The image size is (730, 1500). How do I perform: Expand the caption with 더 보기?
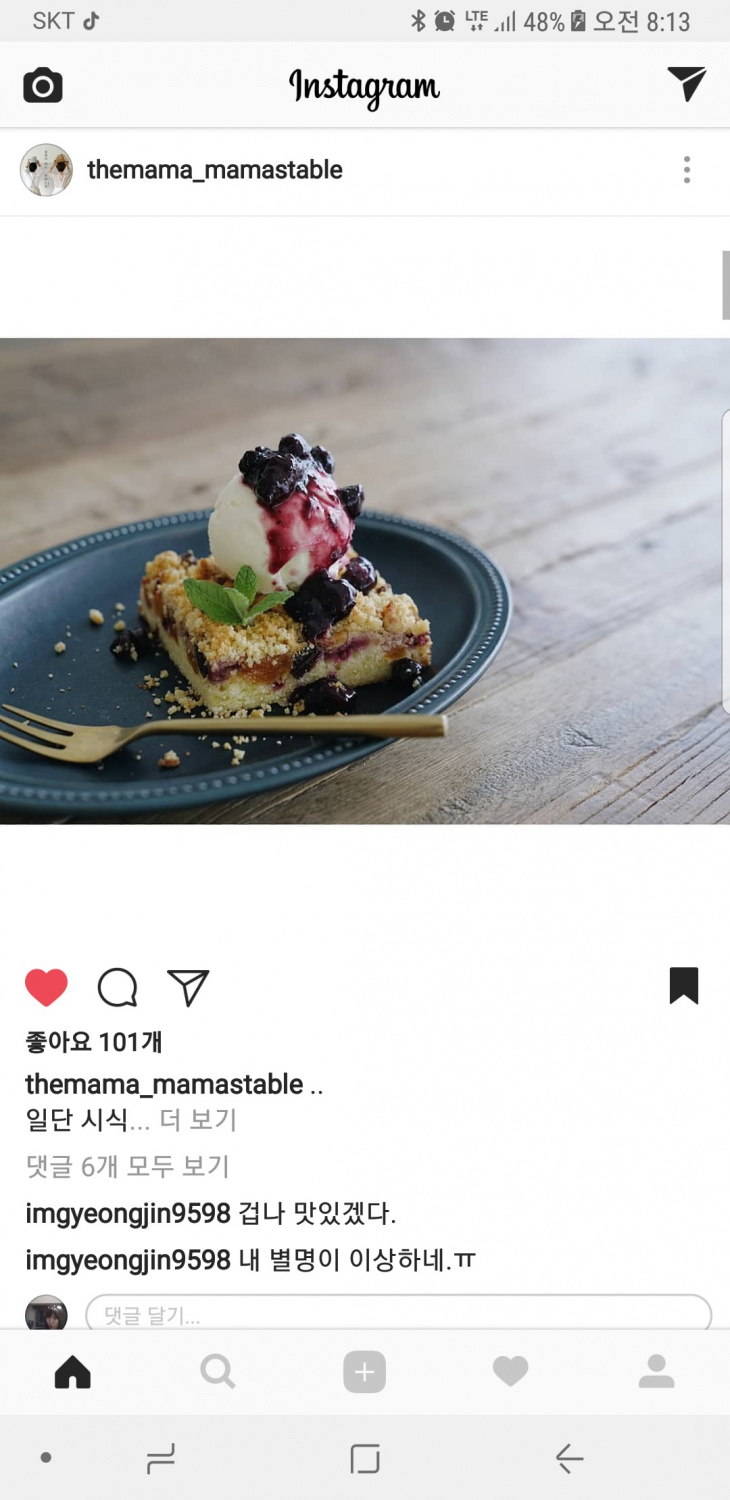[198, 1120]
